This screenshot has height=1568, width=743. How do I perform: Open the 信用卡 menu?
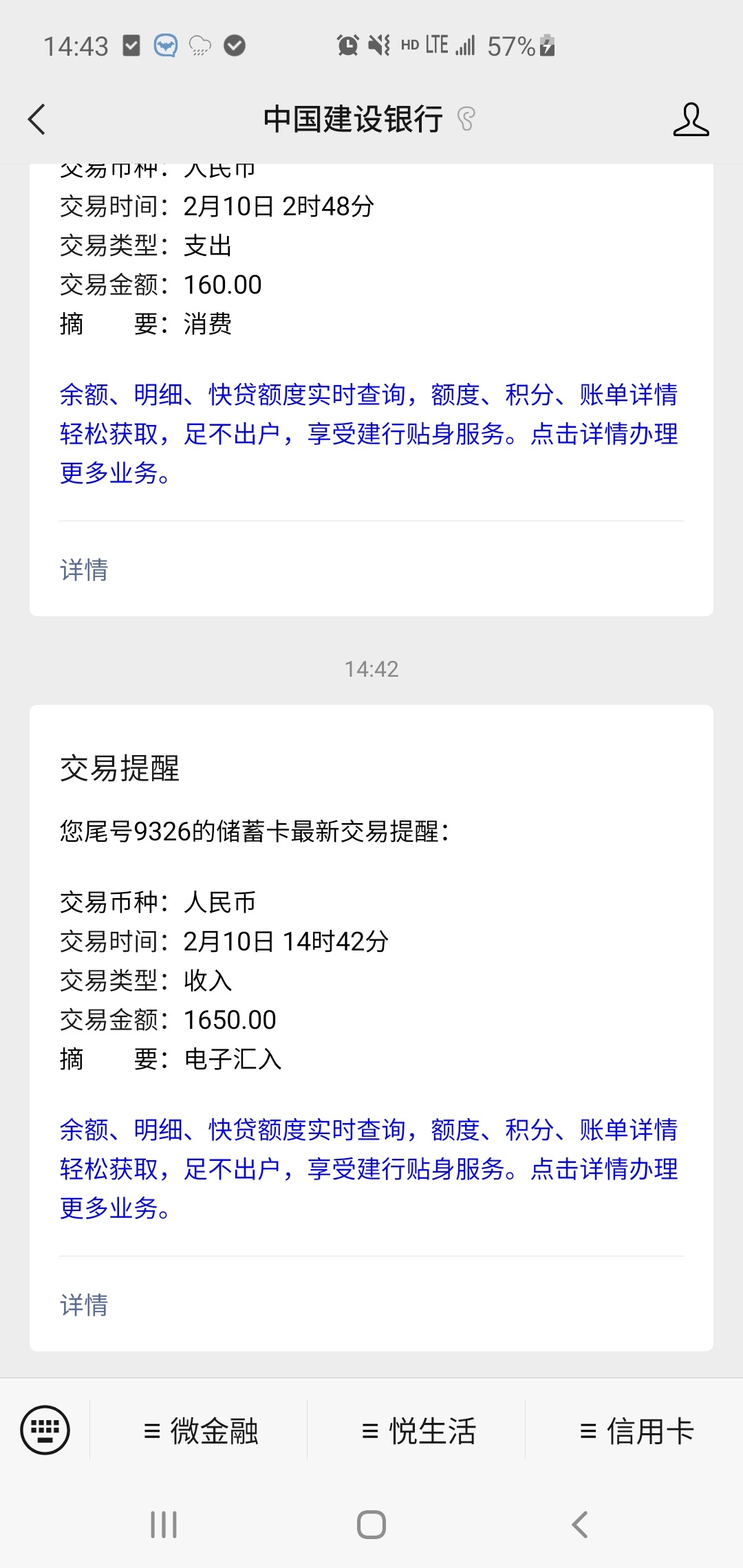(636, 1431)
